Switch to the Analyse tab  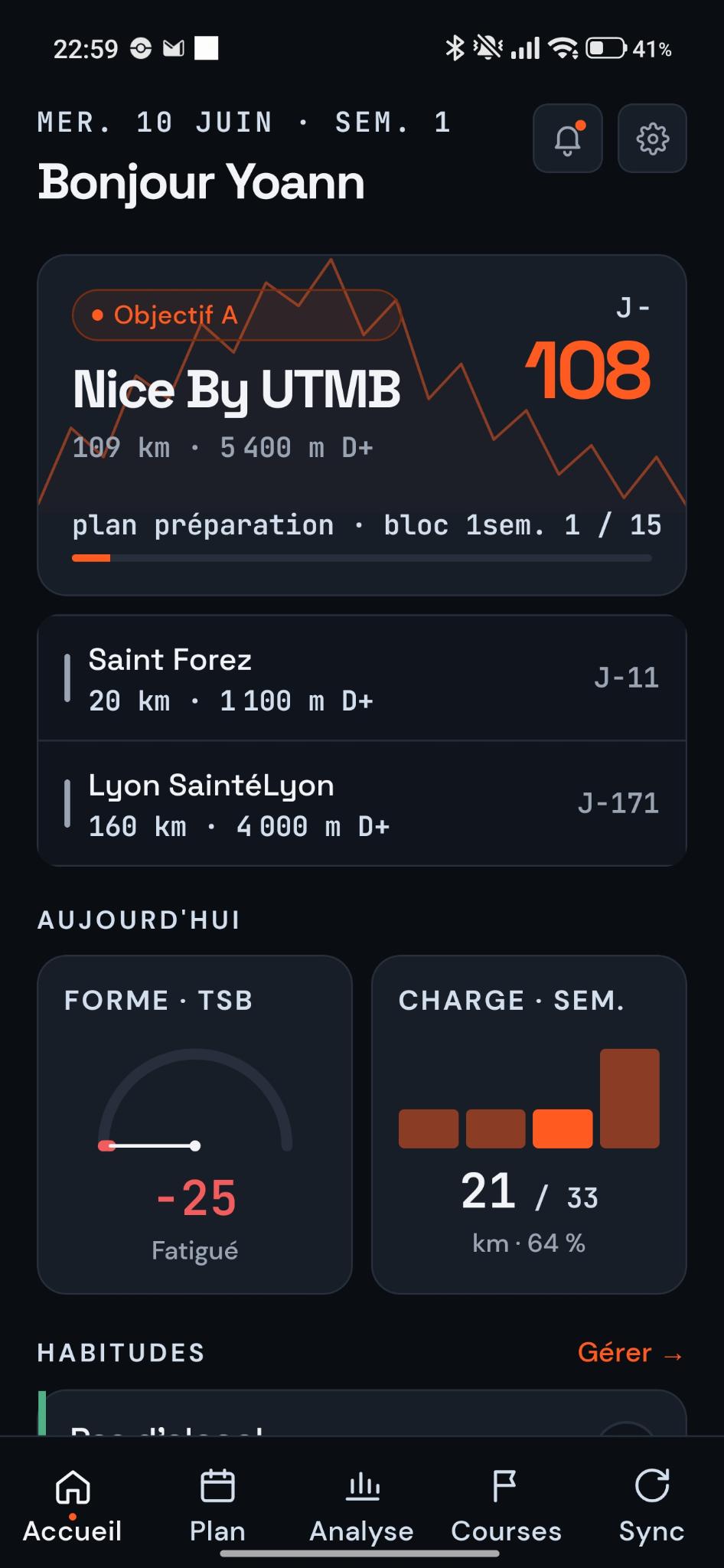362,1504
